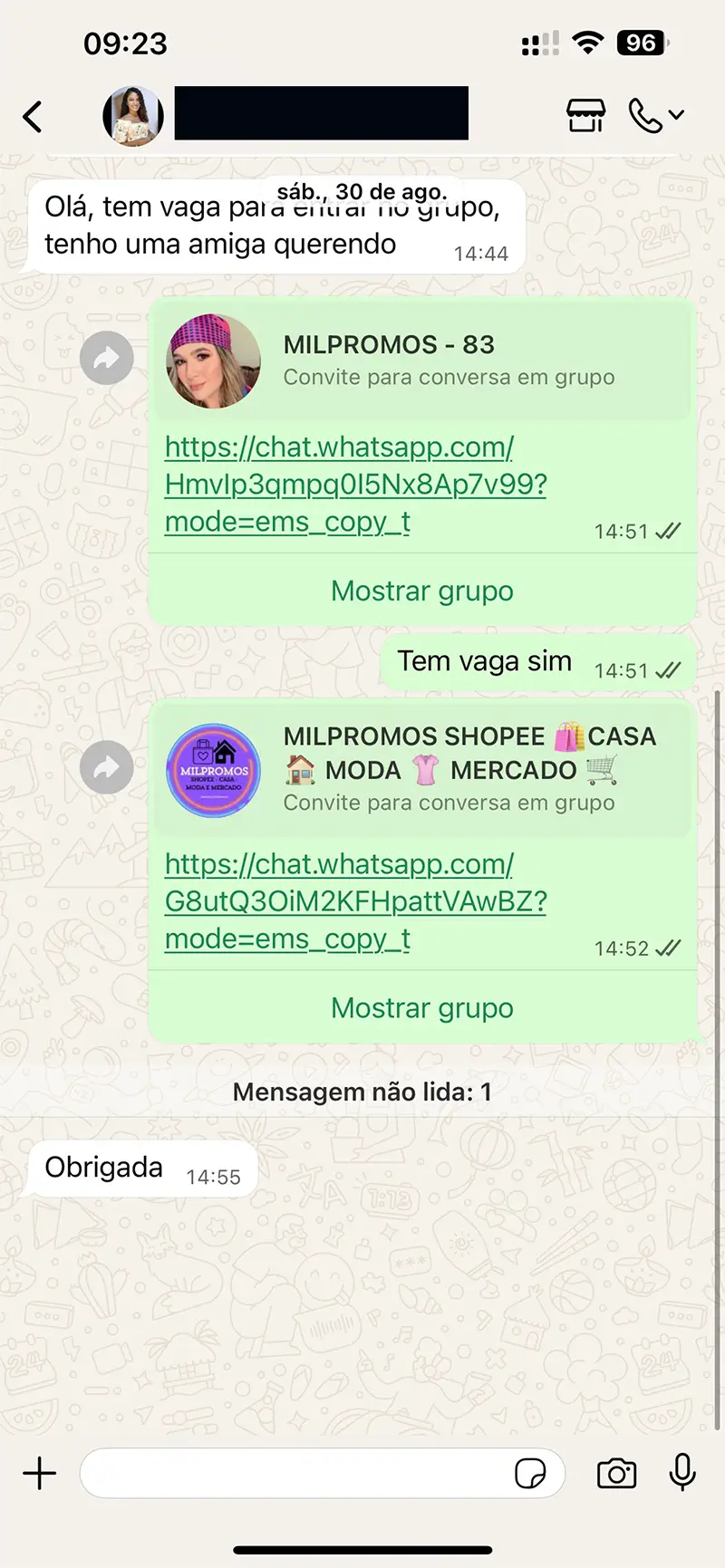Tap the plus icon to attach content

pos(38,1473)
